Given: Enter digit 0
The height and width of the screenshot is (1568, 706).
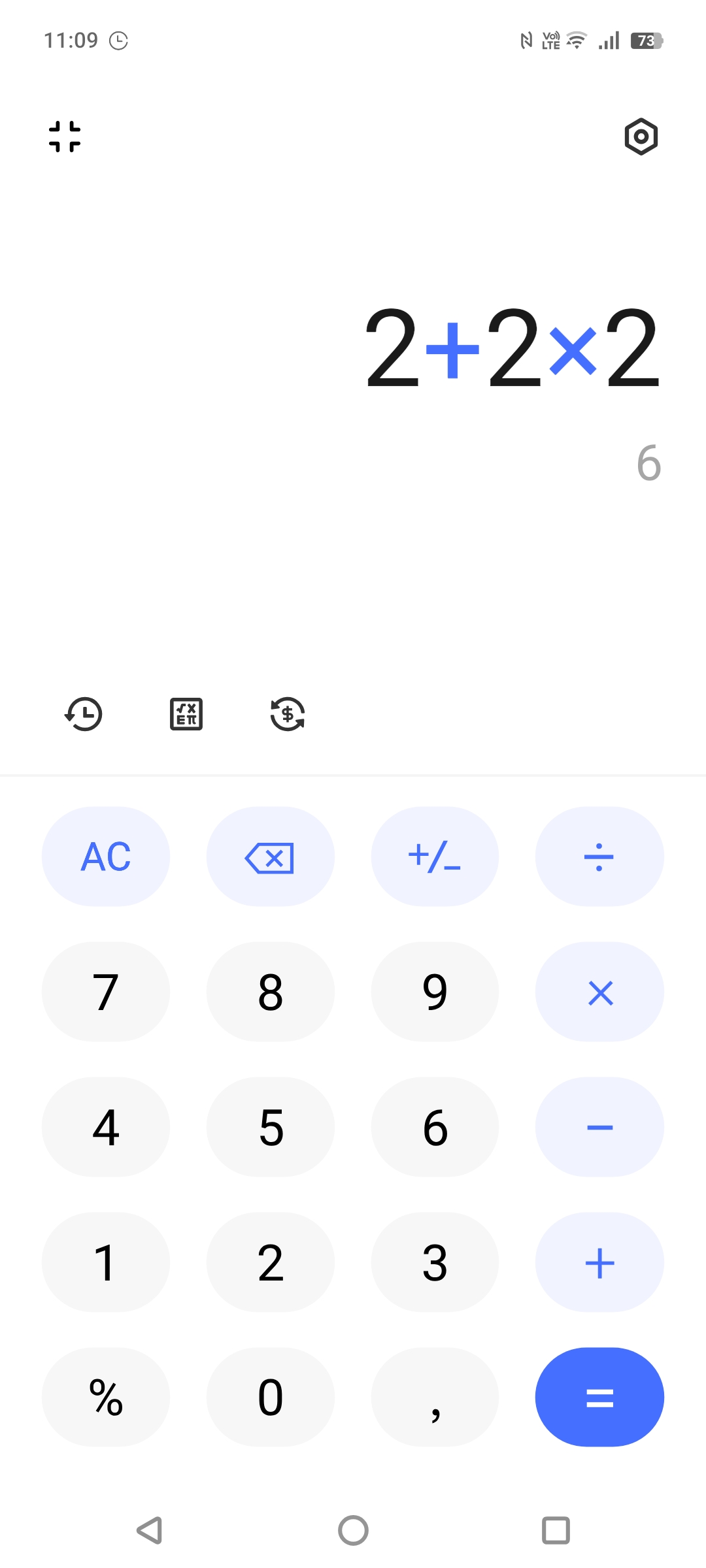Looking at the screenshot, I should point(271,1397).
